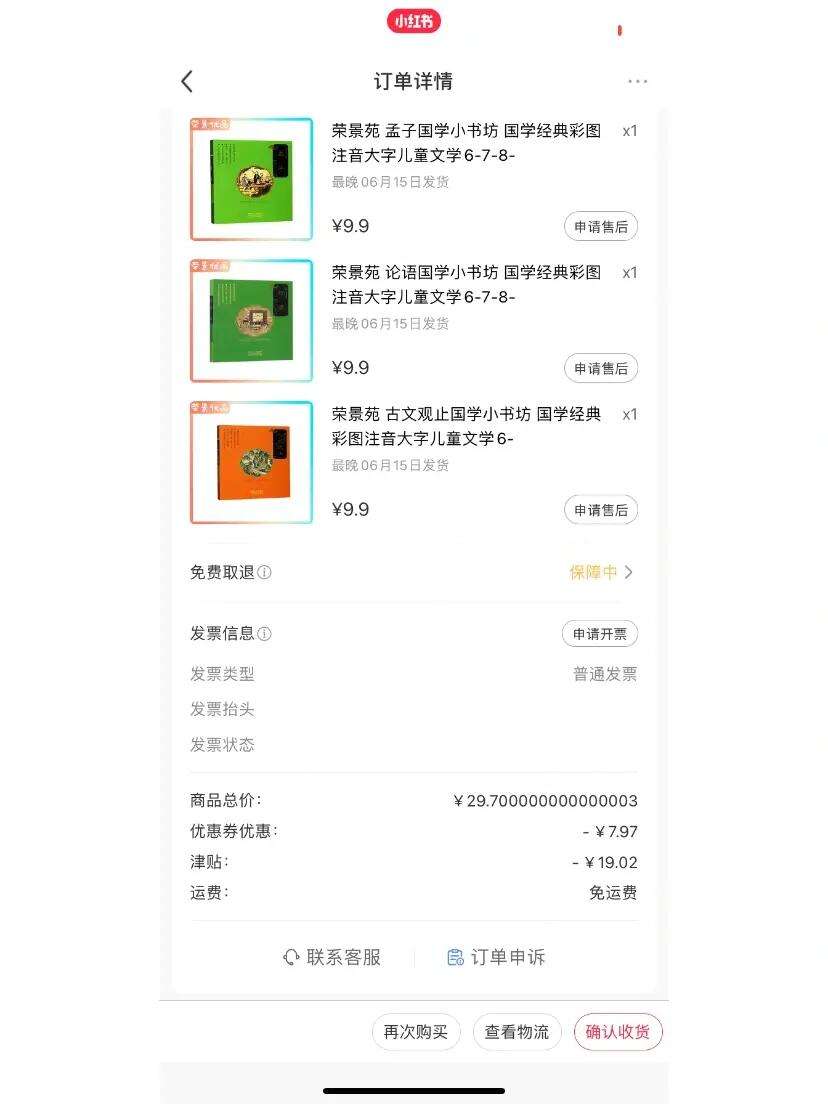Open the more options "..." menu
Image resolution: width=828 pixels, height=1104 pixels.
(x=638, y=81)
